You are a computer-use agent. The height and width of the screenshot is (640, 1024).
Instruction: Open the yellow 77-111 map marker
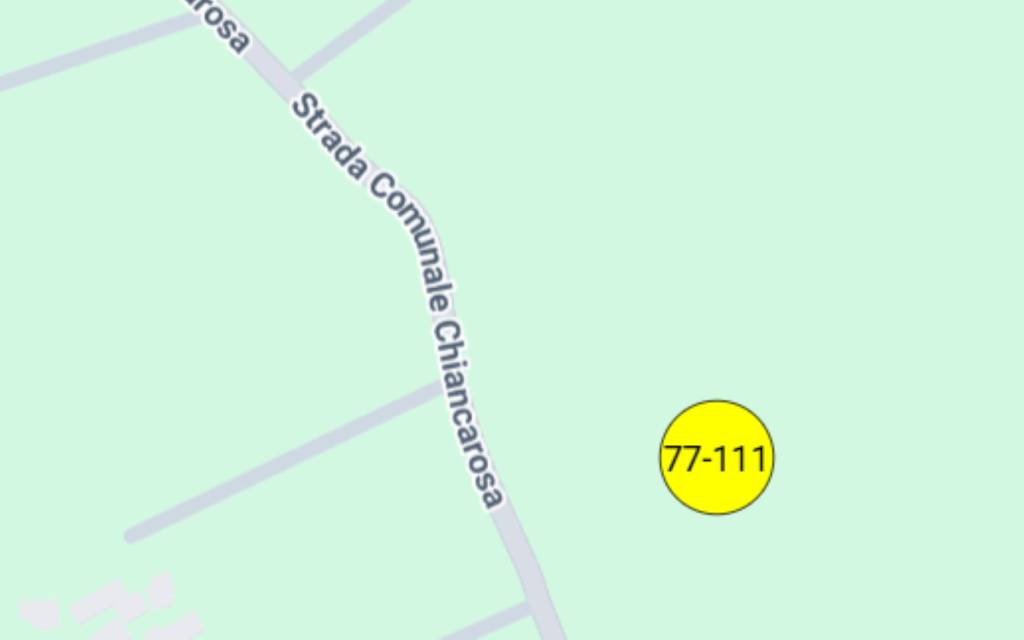tap(717, 458)
